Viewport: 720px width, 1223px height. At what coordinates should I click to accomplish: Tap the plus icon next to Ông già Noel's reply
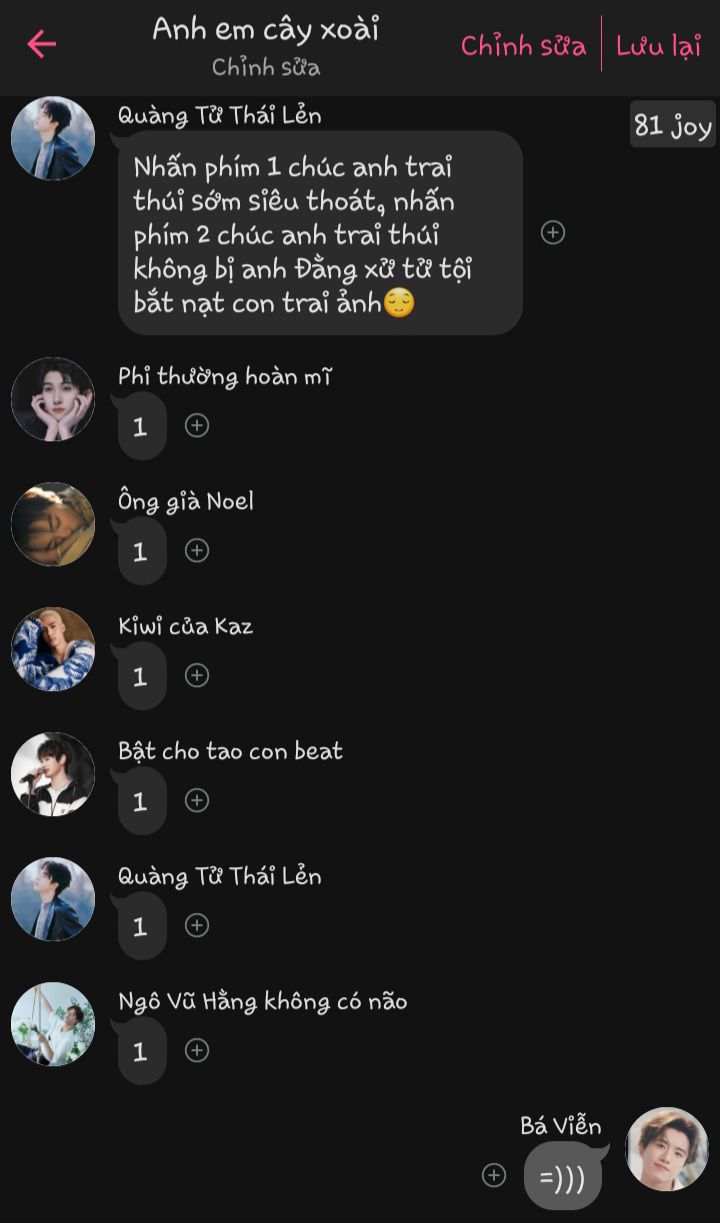coord(197,551)
